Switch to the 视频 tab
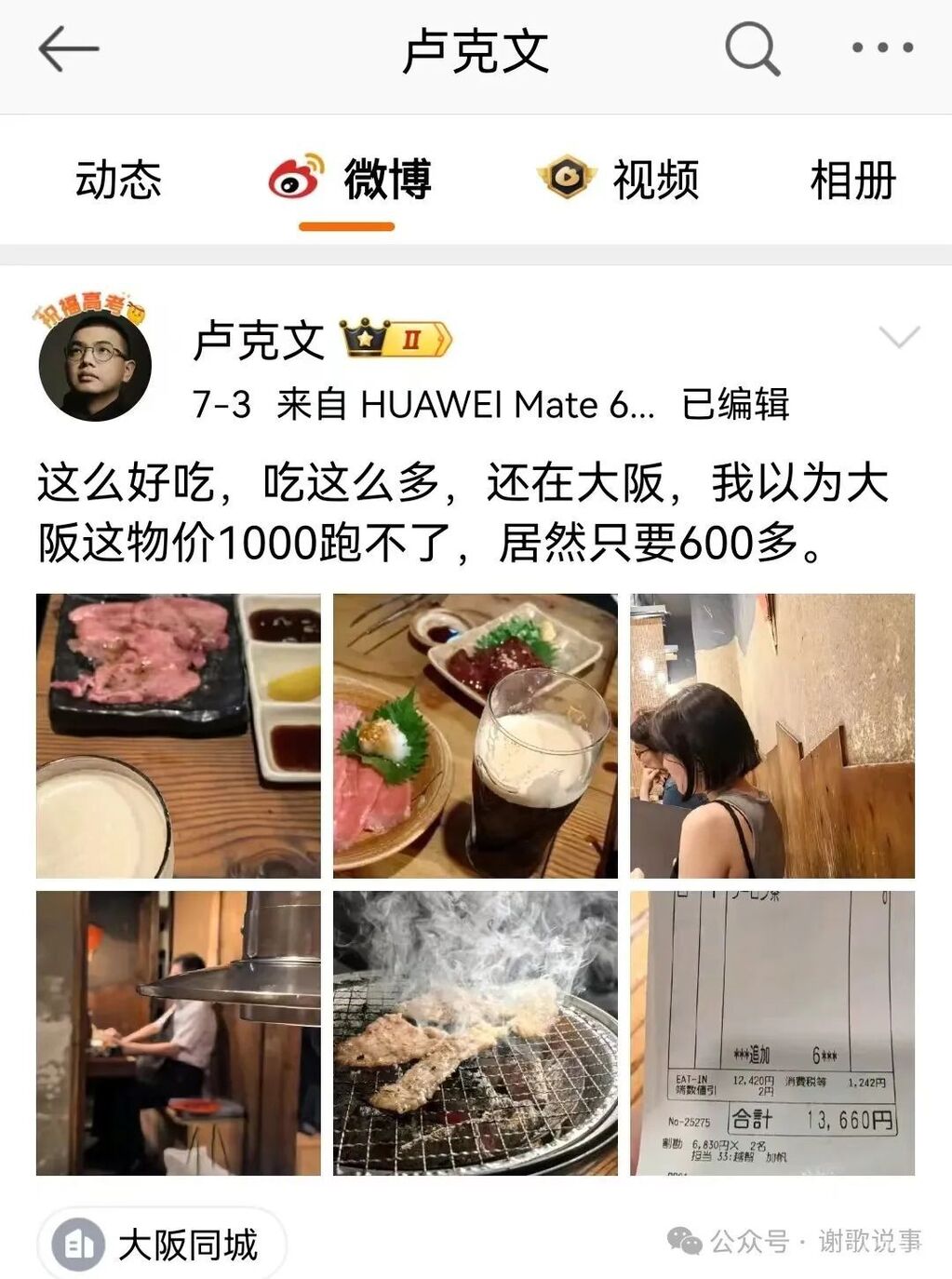952x1279 pixels. (619, 180)
